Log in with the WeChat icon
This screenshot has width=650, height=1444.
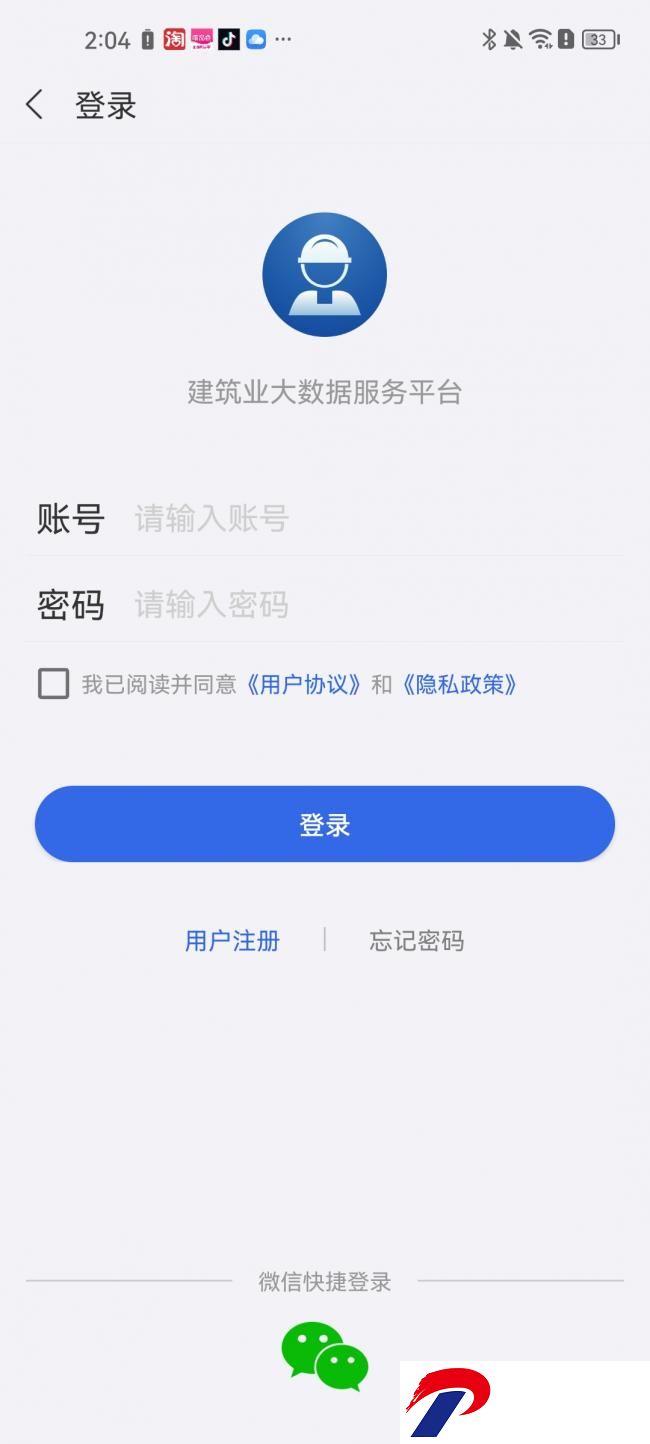point(325,1356)
